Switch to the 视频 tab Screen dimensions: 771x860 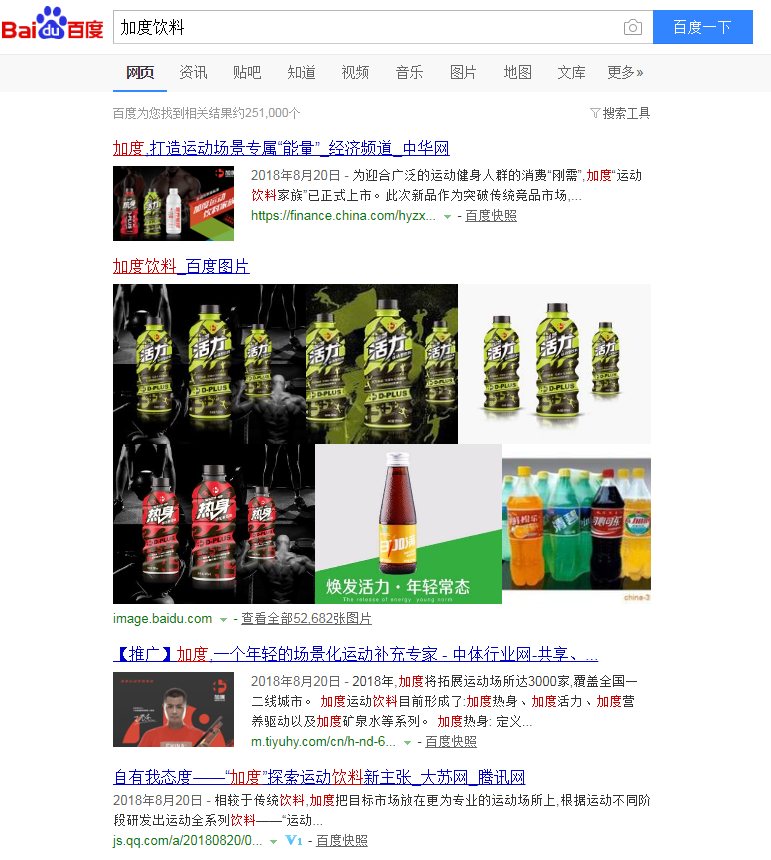click(x=355, y=72)
